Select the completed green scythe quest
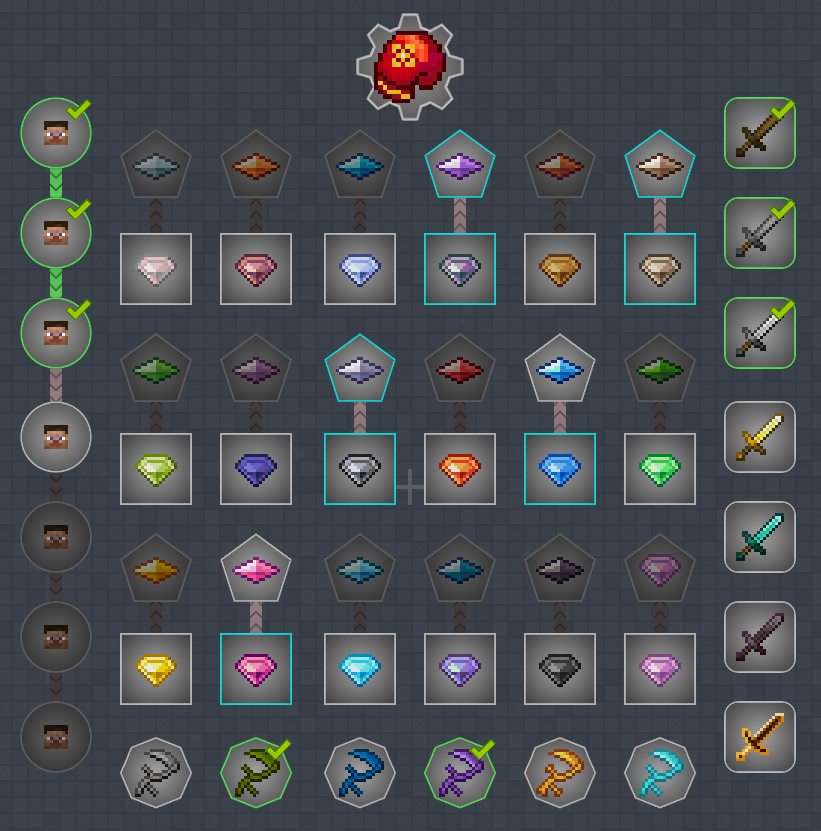 point(256,773)
